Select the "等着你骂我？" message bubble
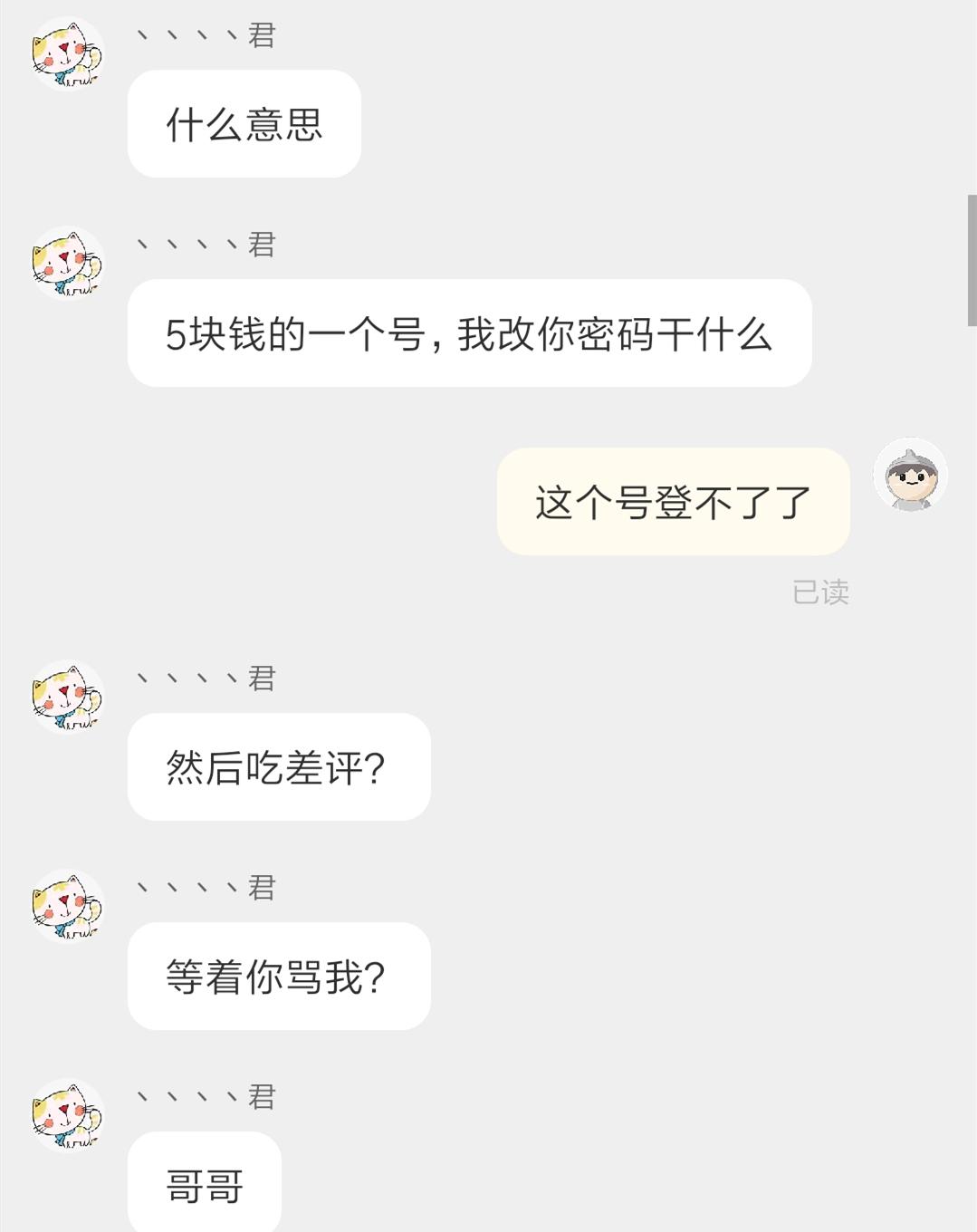Screen dimensions: 977x1232 [276, 977]
